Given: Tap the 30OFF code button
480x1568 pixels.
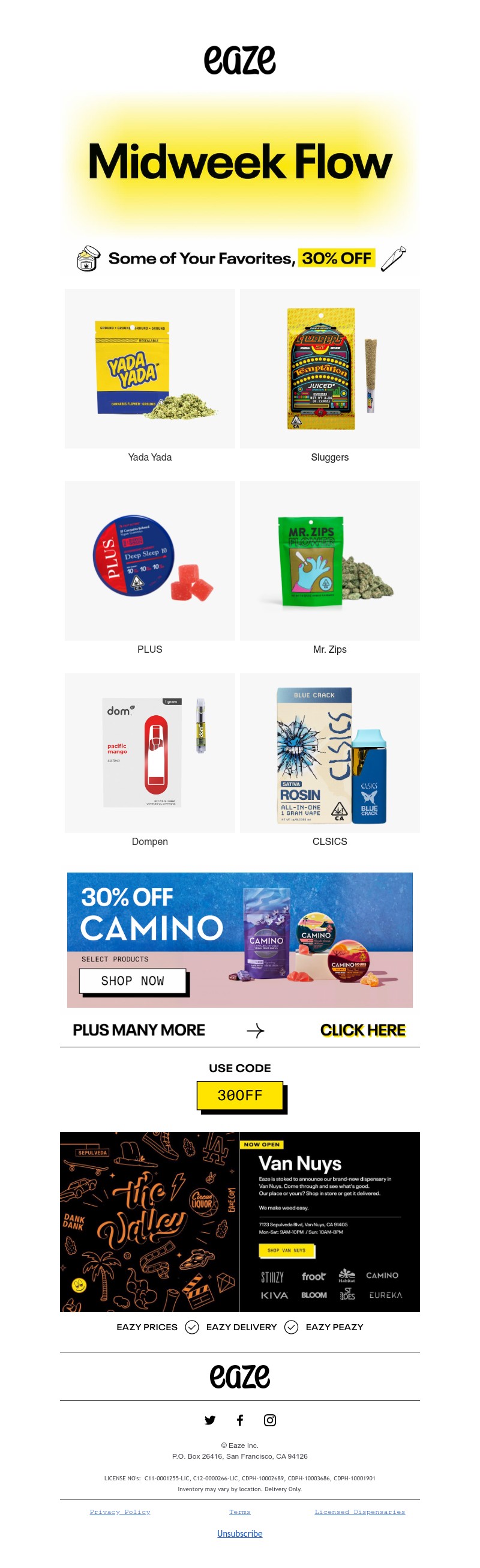Looking at the screenshot, I should (x=239, y=1095).
